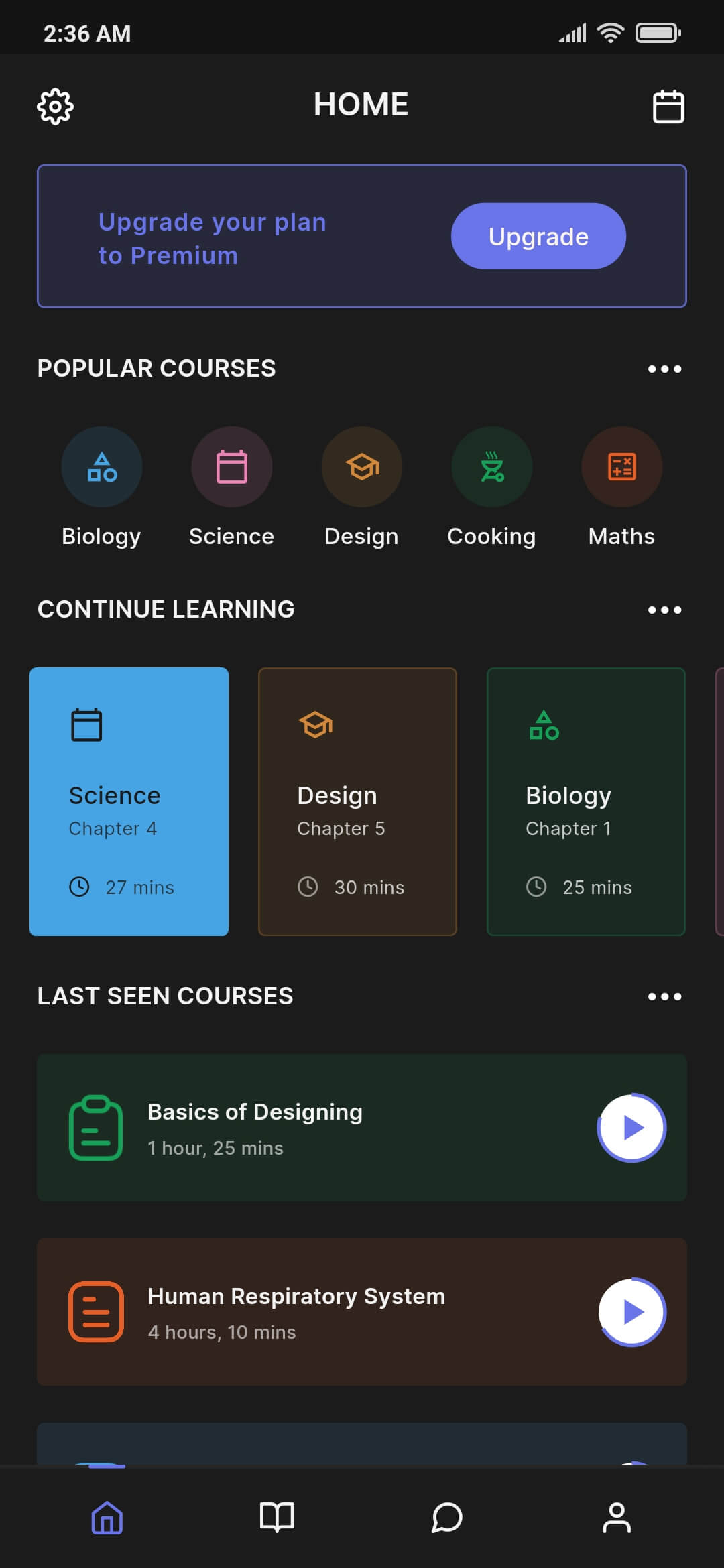The height and width of the screenshot is (1568, 724).
Task: Open more options for Popular Courses
Action: [664, 369]
